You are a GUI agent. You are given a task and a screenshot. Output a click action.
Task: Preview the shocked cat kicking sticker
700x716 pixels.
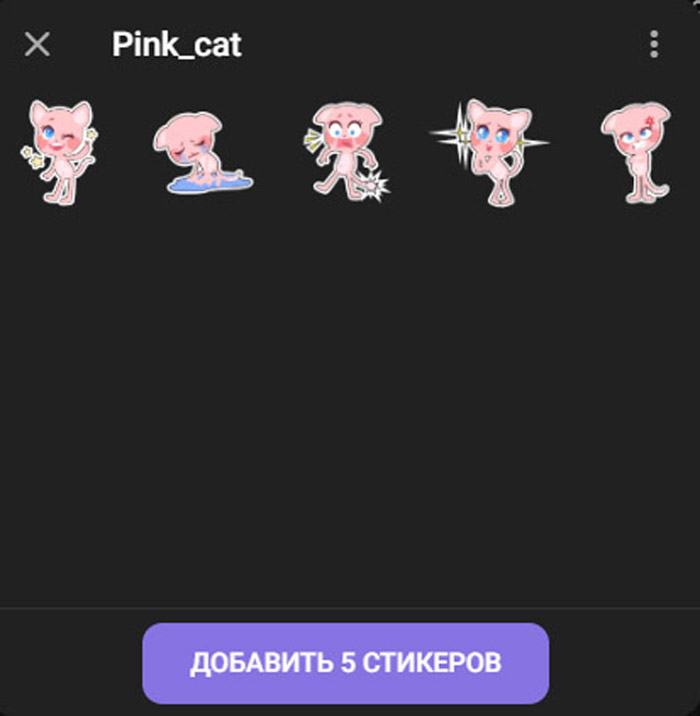(345, 151)
